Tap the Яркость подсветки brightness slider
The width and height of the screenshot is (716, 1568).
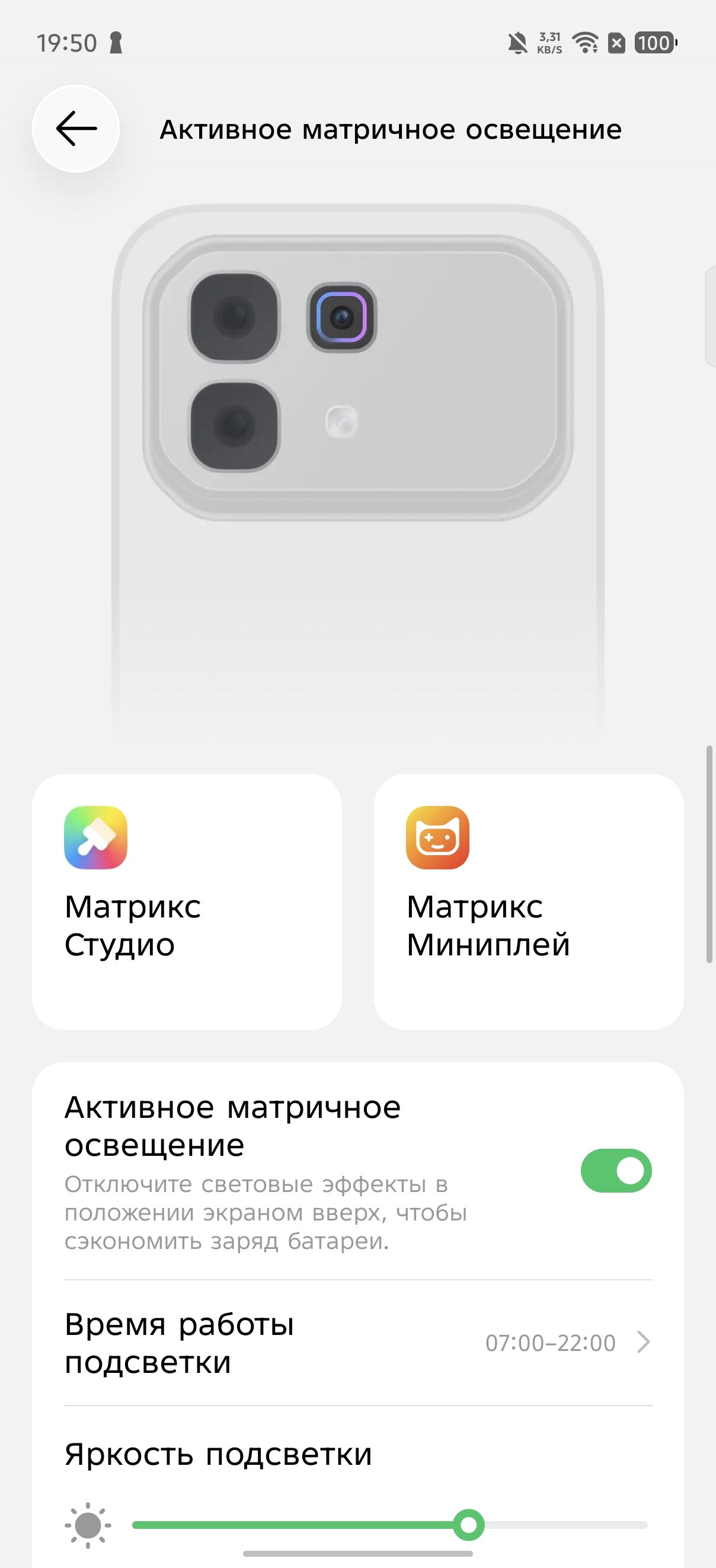pos(389,1525)
